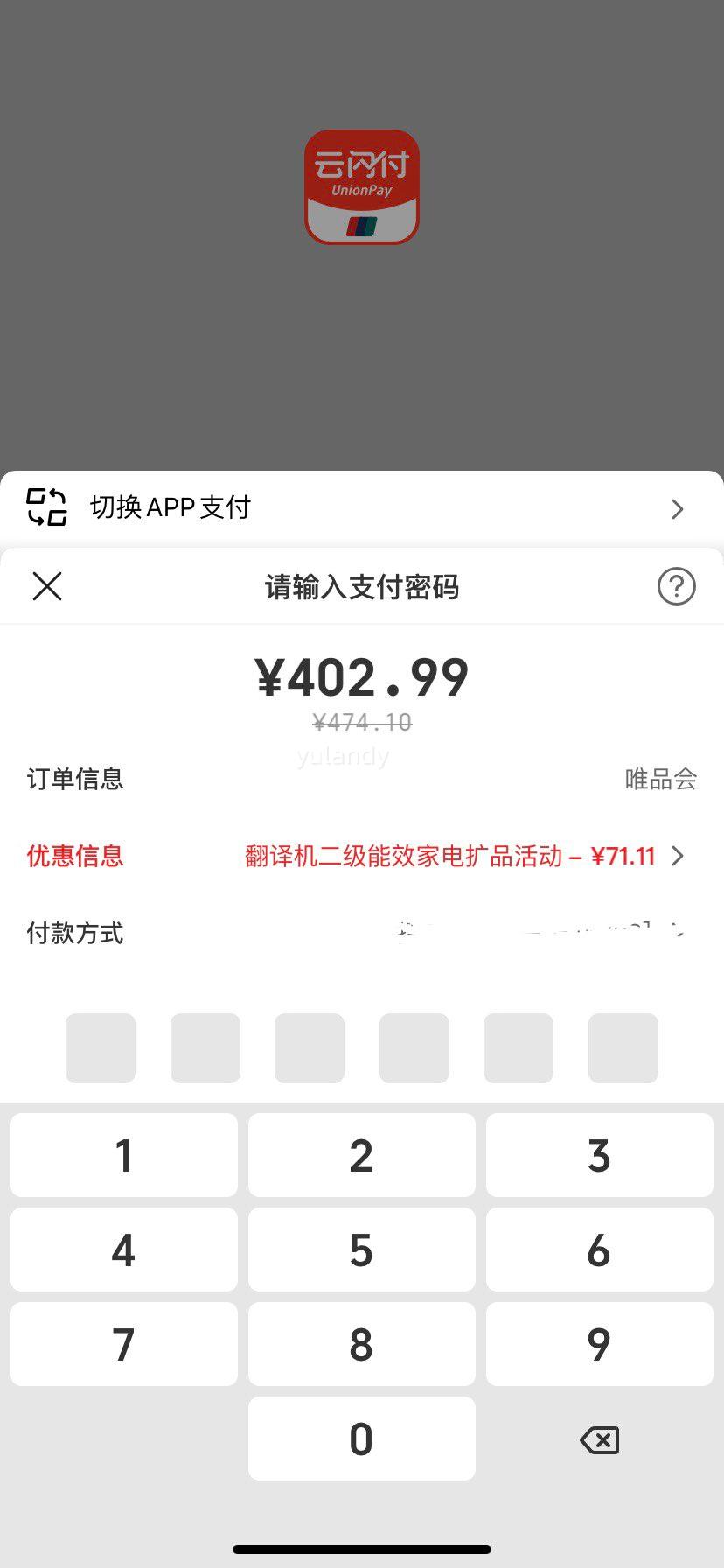
Task: Enter digit 5 on the keypad
Action: [x=362, y=1249]
